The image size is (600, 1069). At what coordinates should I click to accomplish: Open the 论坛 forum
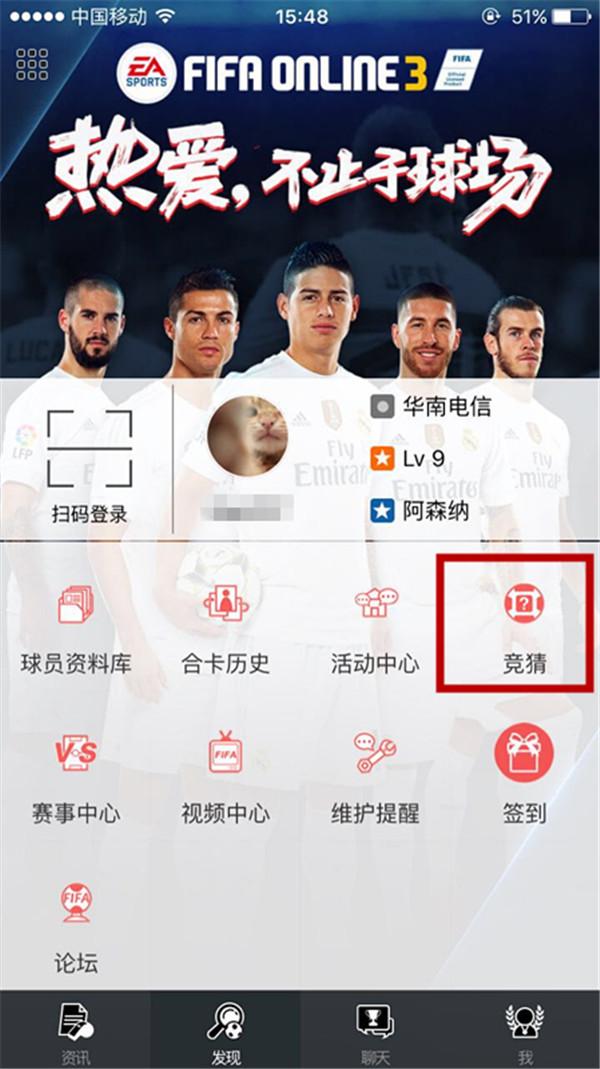coord(75,927)
